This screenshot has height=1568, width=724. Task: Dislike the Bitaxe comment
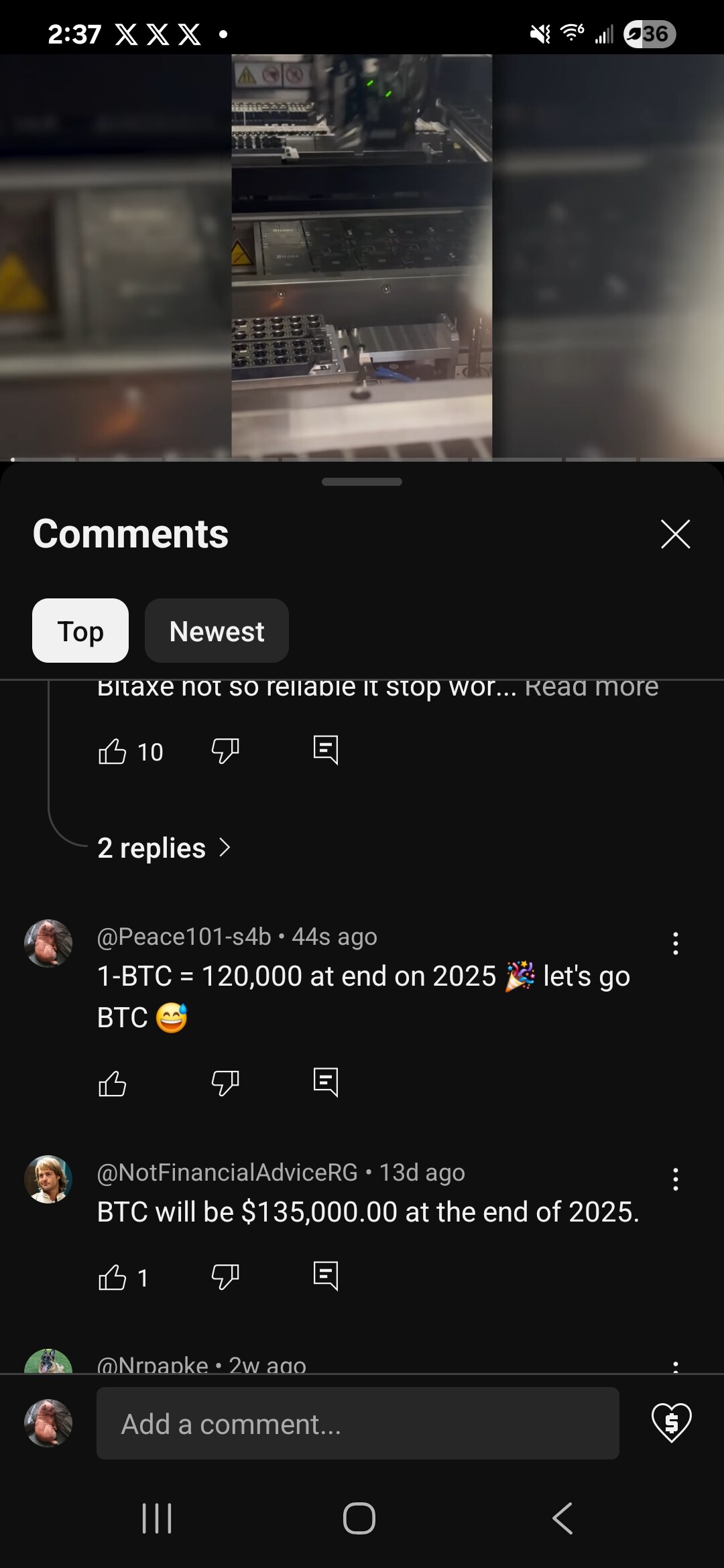click(x=225, y=751)
